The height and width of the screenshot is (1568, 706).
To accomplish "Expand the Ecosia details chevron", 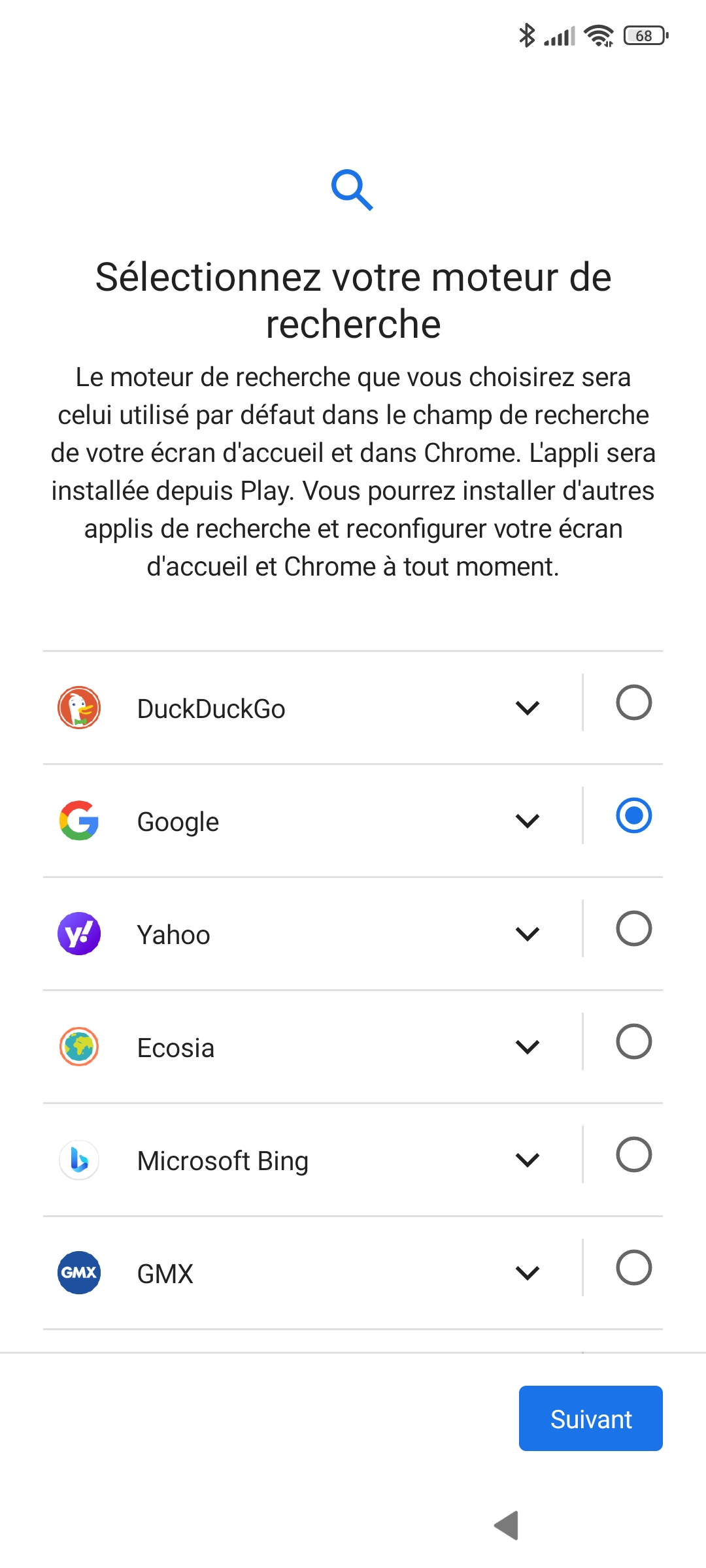I will click(x=527, y=1047).
